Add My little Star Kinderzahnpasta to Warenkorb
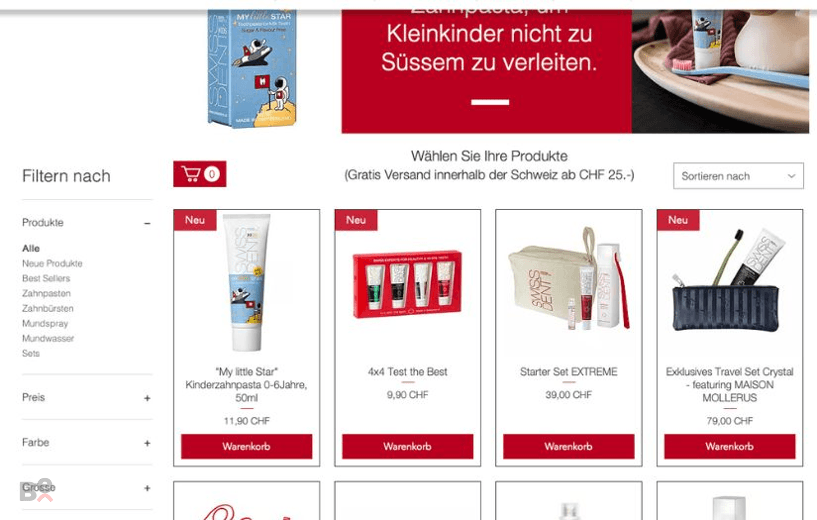Image resolution: width=817 pixels, height=520 pixels. 246,446
